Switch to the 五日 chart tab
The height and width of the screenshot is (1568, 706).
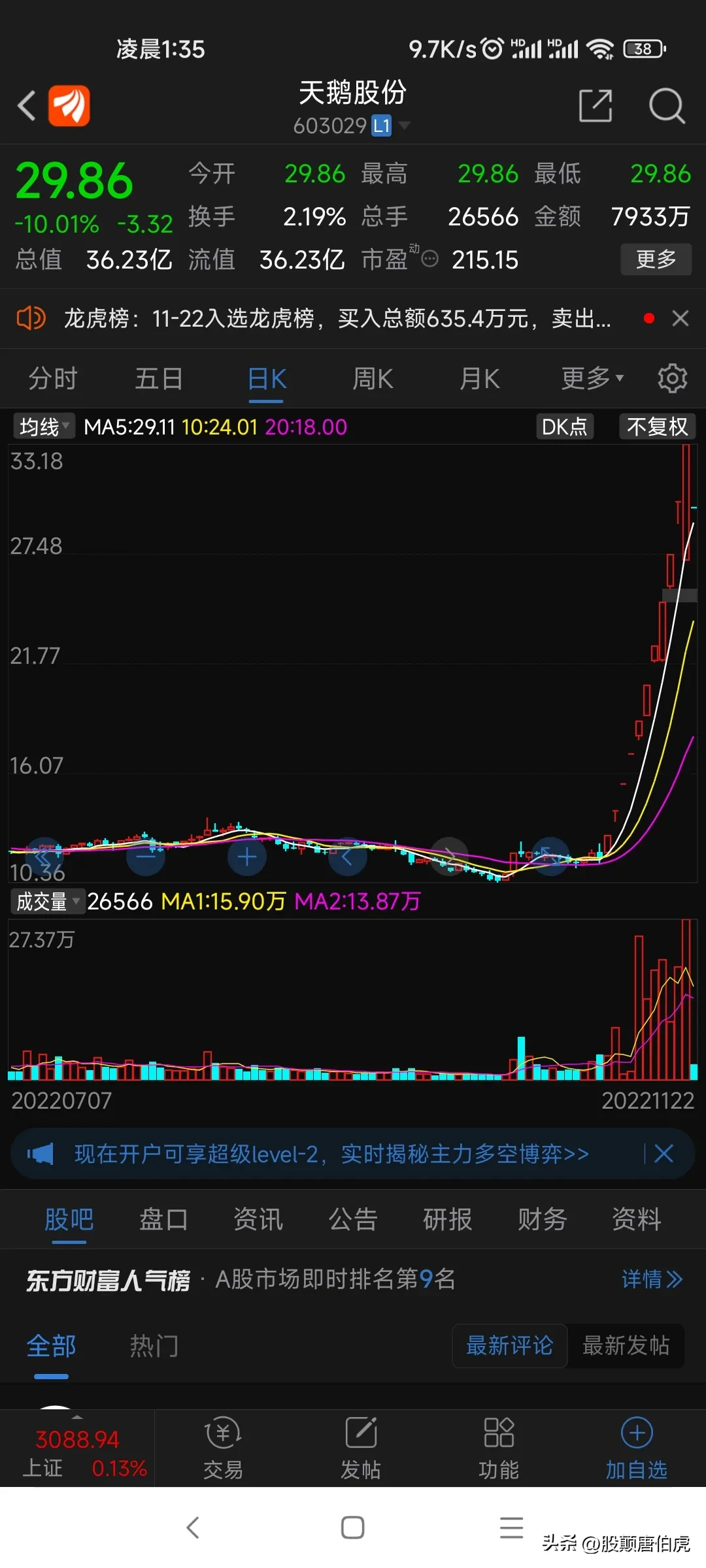coord(159,378)
